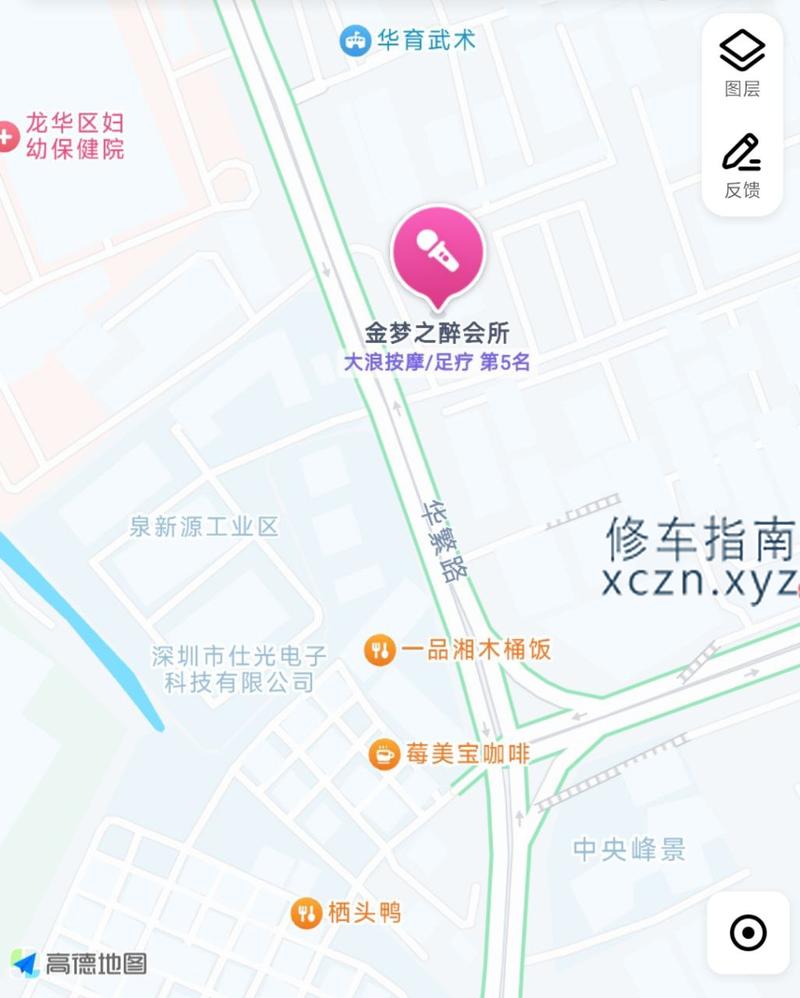Open the 莓美宝咖啡 cafe marker
Viewport: 800px width, 998px height.
[x=384, y=754]
